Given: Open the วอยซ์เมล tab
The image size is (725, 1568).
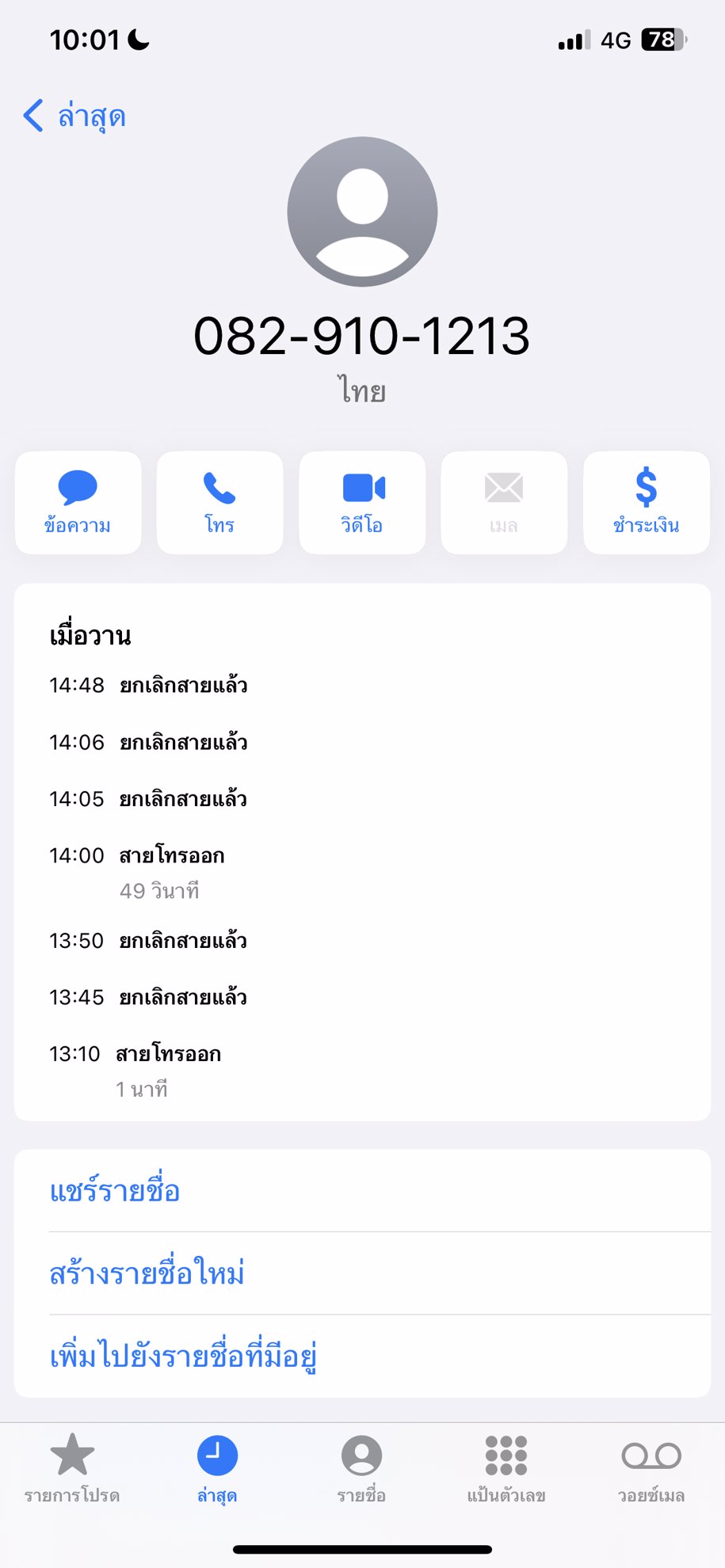Looking at the screenshot, I should coord(651,1469).
